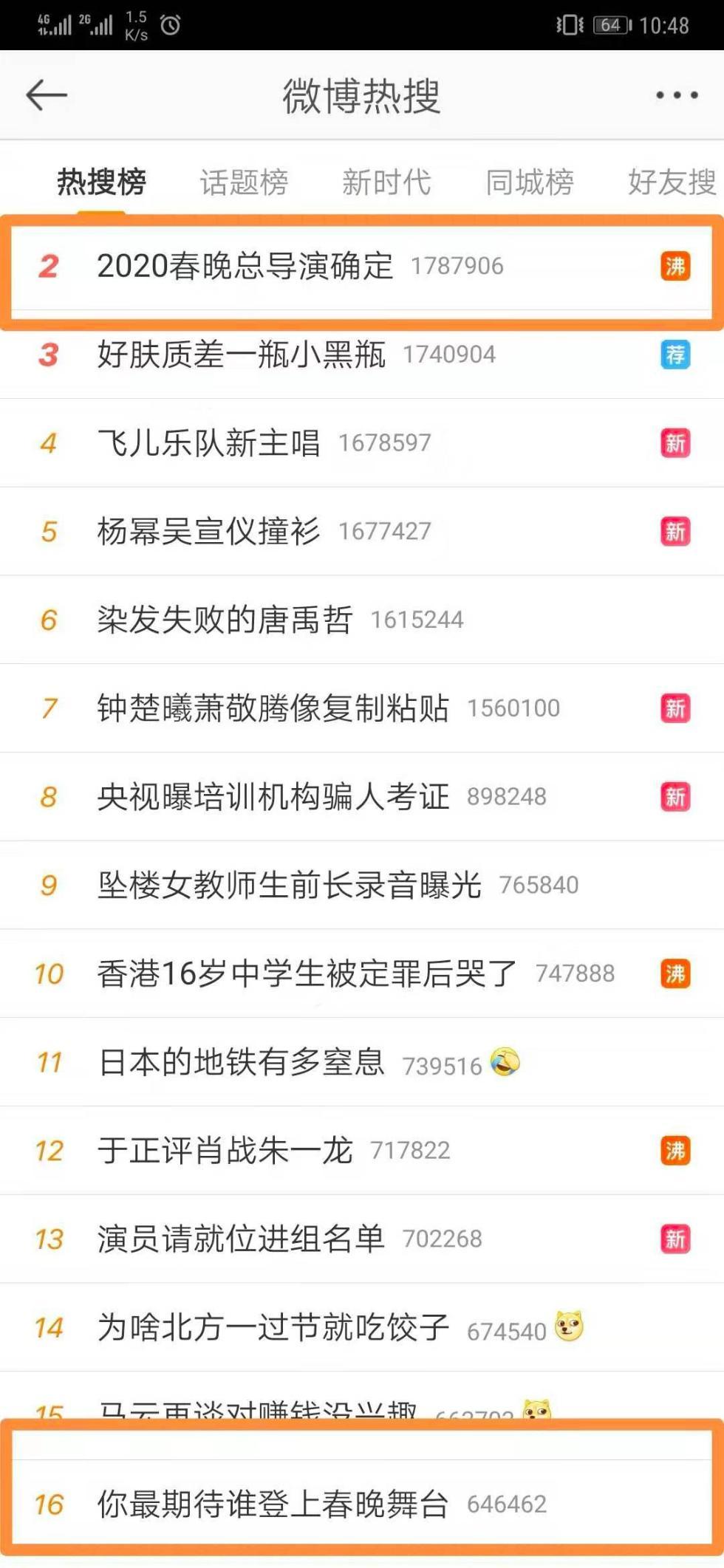Open topic 飞儿乐队新主唱
Image resolution: width=724 pixels, height=1568 pixels.
pyautogui.click(x=208, y=443)
